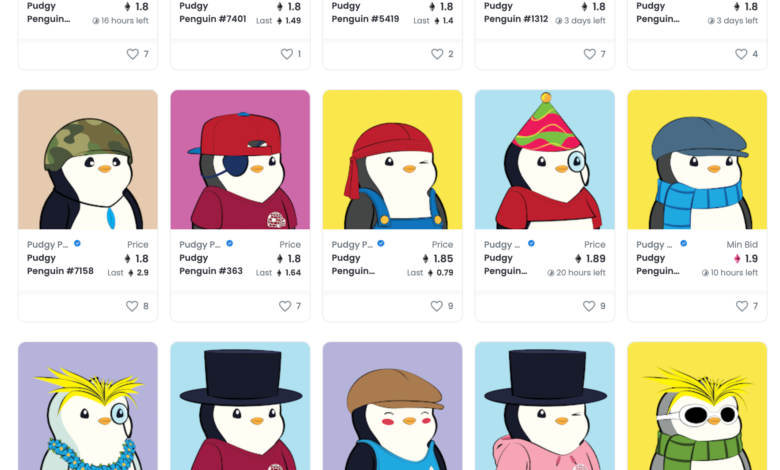
Task: Open penguin card priced at 1.85
Action: point(392,160)
